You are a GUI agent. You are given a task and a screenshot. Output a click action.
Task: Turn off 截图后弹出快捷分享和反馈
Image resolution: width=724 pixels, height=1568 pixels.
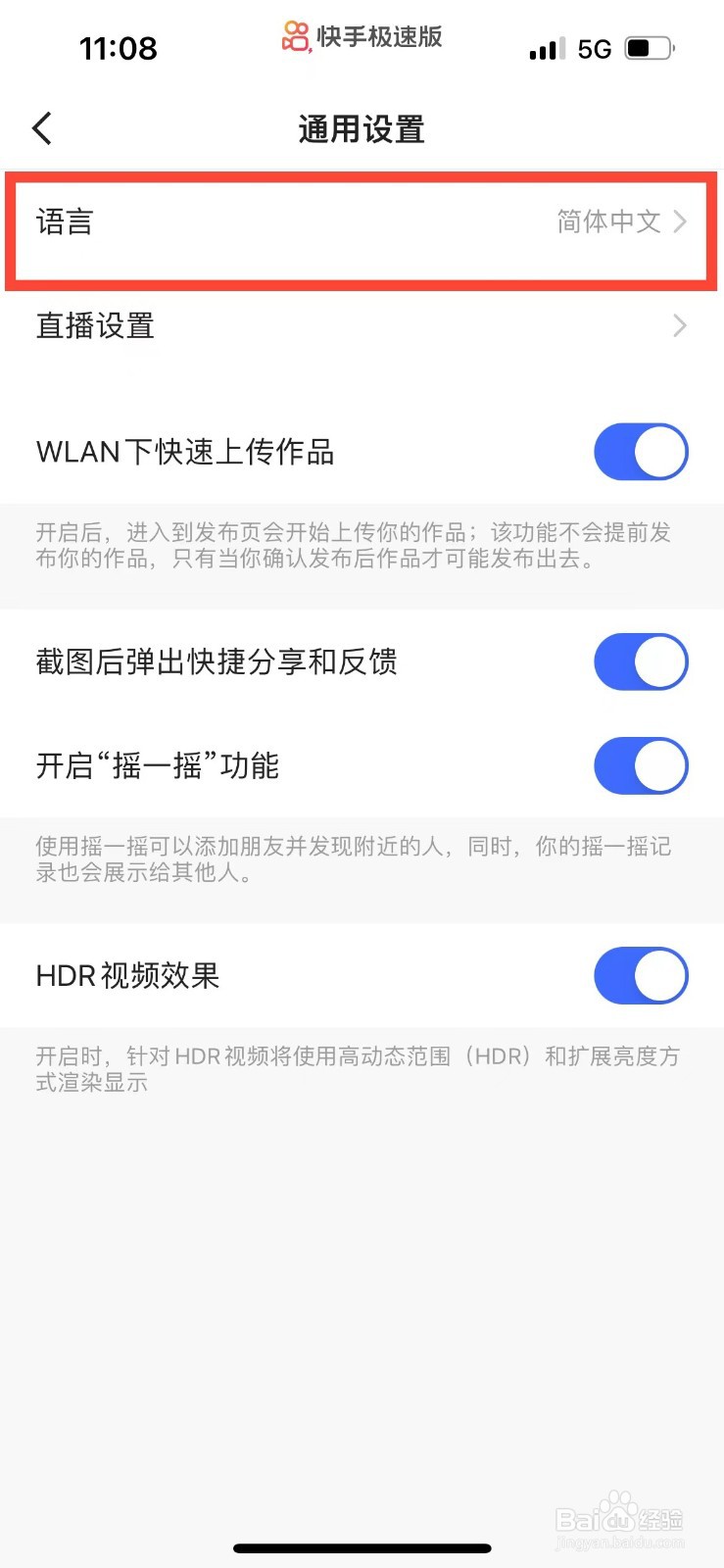click(x=641, y=661)
